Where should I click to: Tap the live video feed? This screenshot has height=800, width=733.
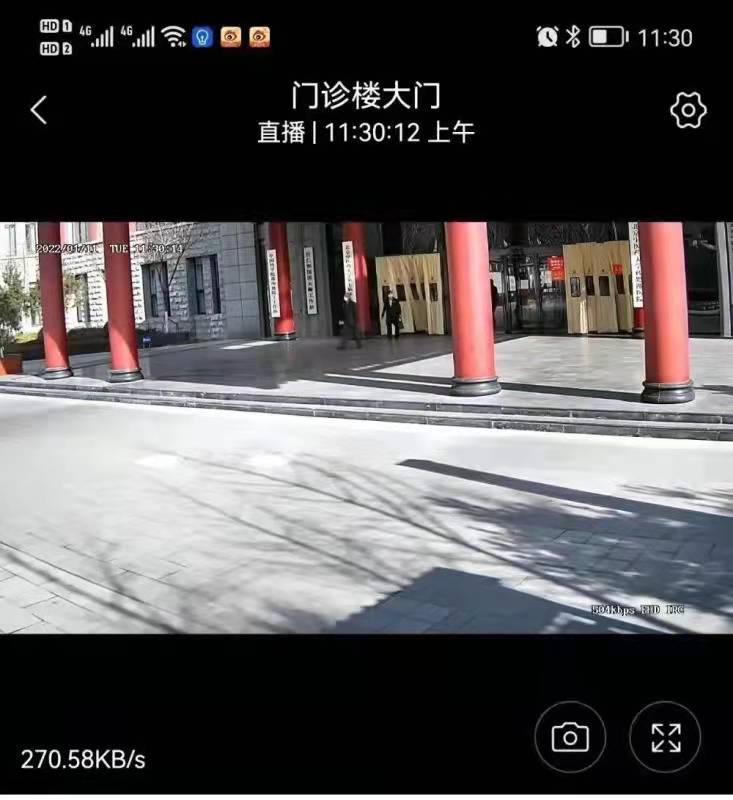tap(366, 428)
